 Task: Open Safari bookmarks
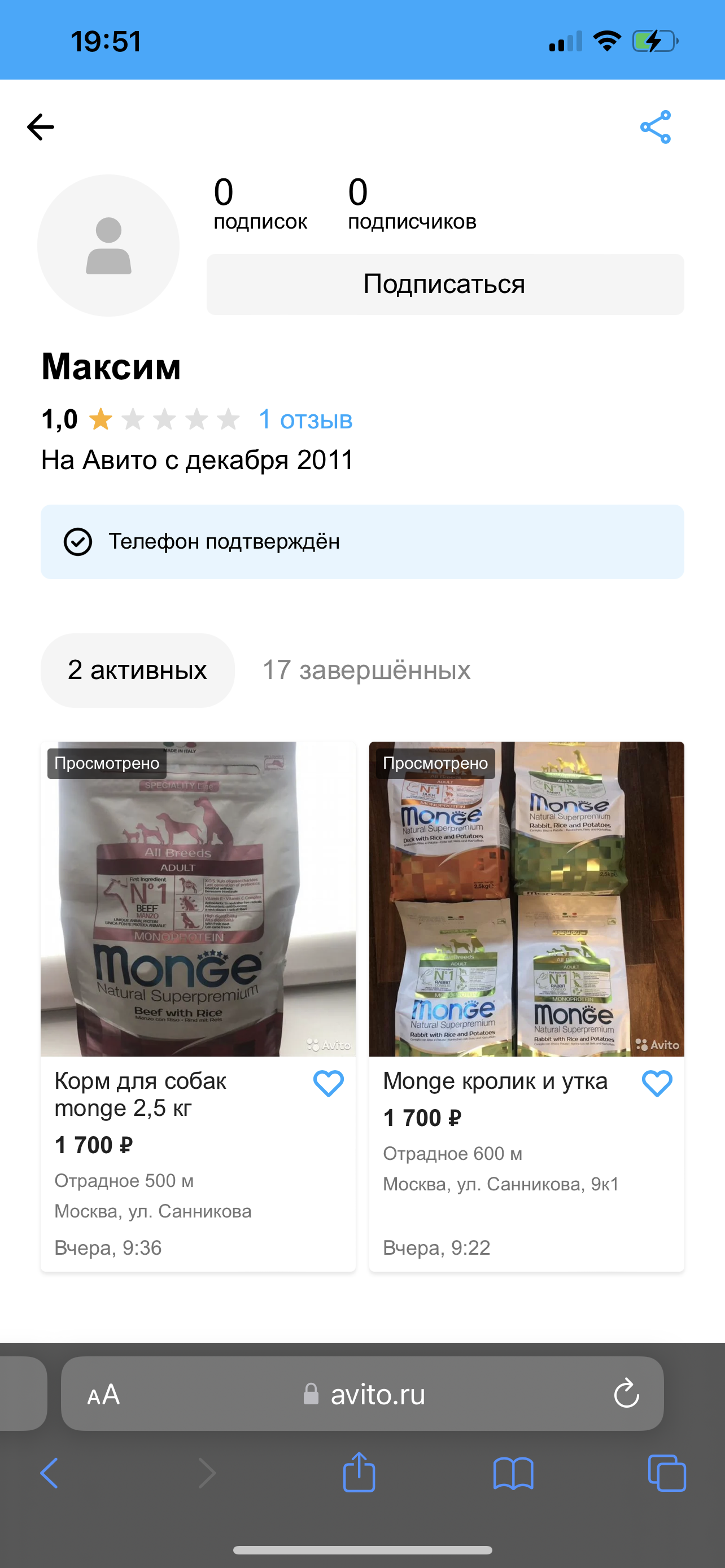(513, 1473)
